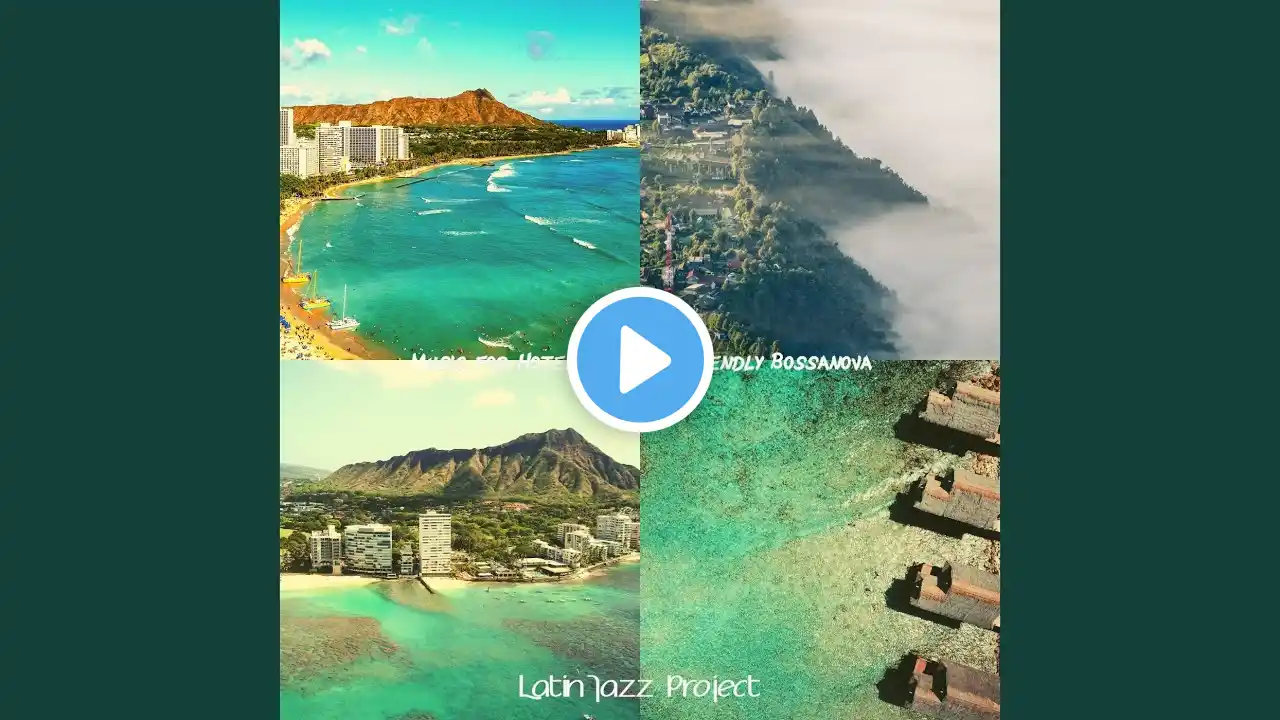Play the Latin Jazz Project video
Screen dimensions: 1280x720
click(x=640, y=360)
